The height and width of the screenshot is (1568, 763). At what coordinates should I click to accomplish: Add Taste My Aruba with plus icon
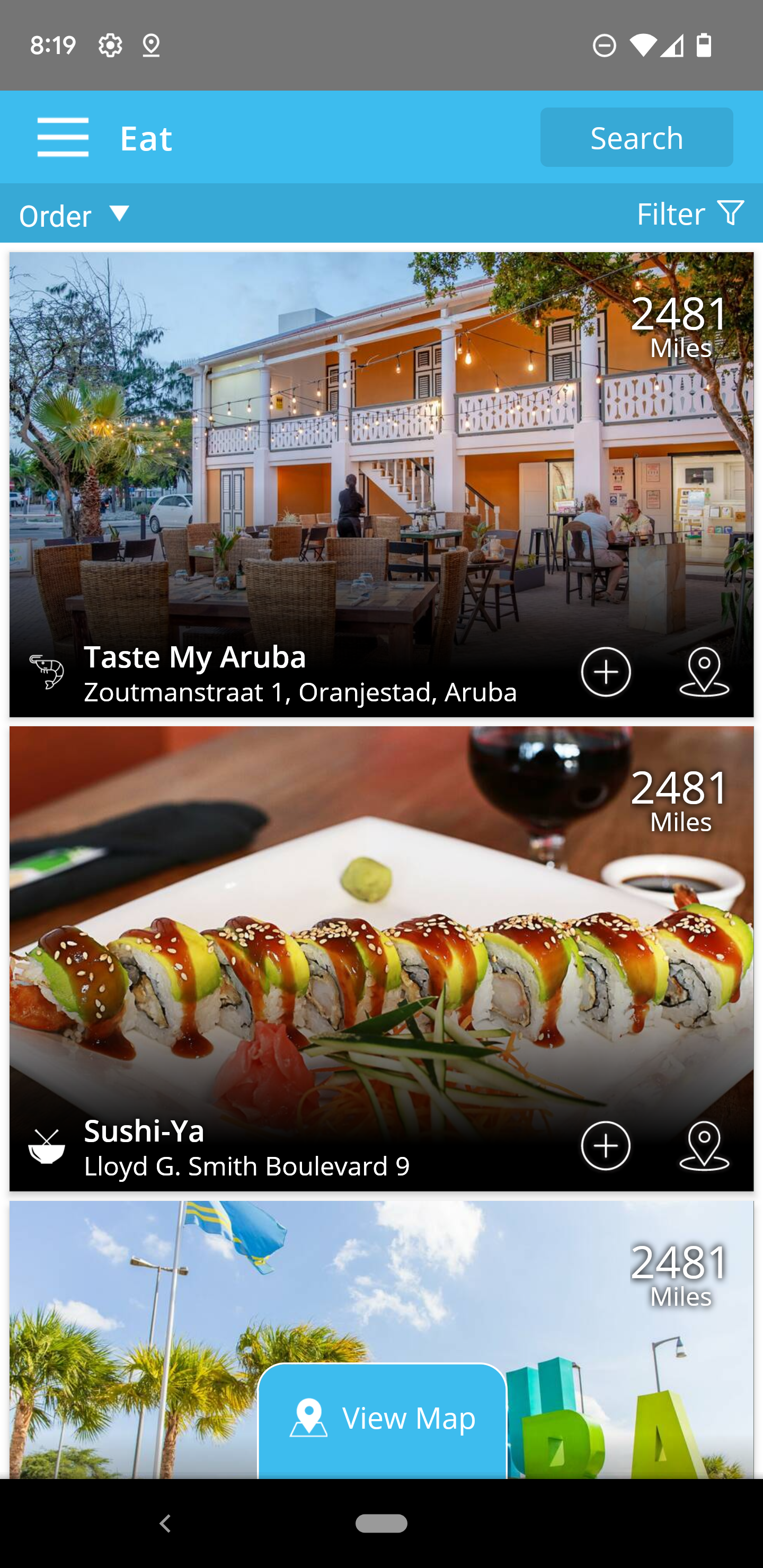(x=605, y=672)
